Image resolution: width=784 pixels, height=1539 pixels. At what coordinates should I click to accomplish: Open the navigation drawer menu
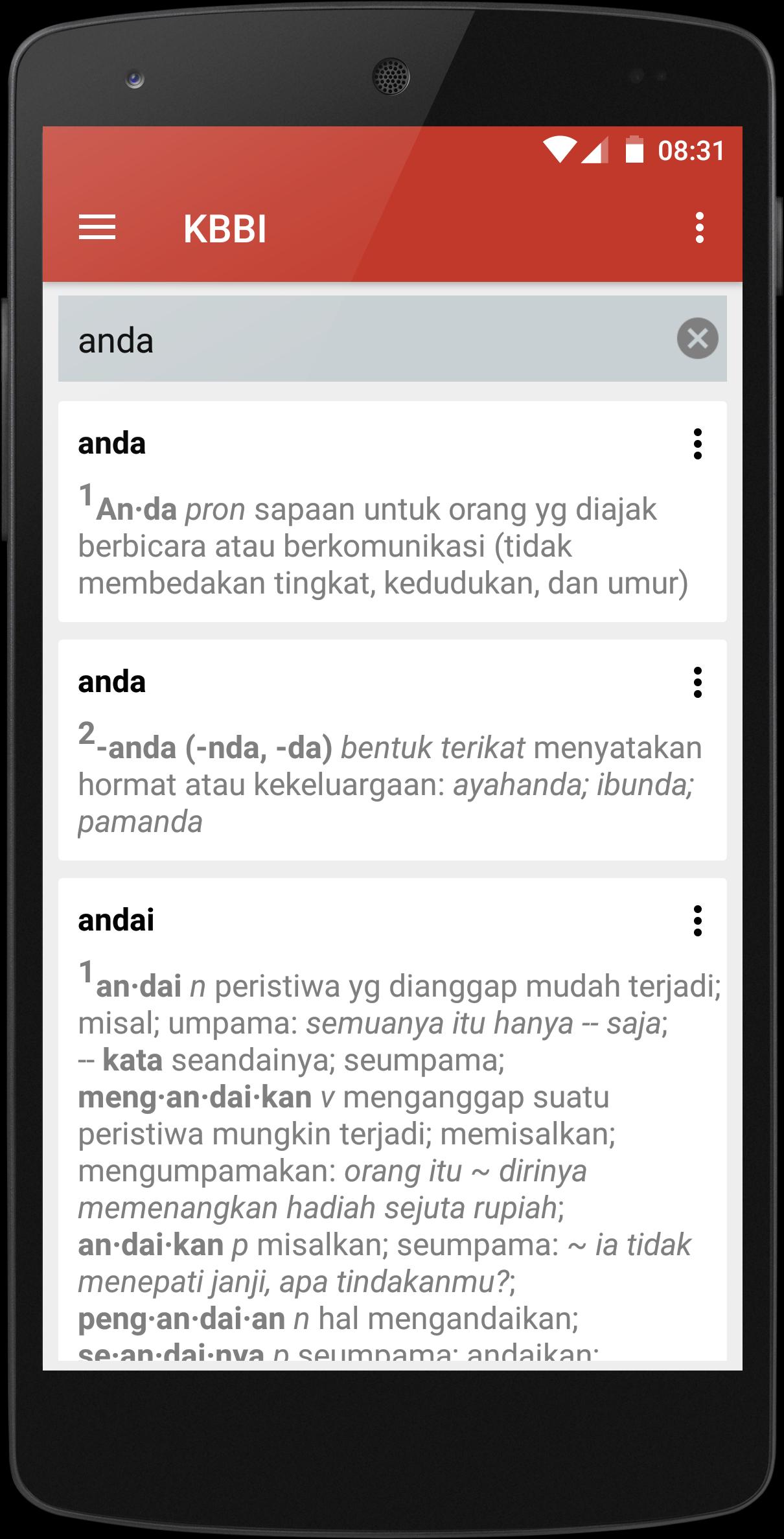(x=97, y=228)
